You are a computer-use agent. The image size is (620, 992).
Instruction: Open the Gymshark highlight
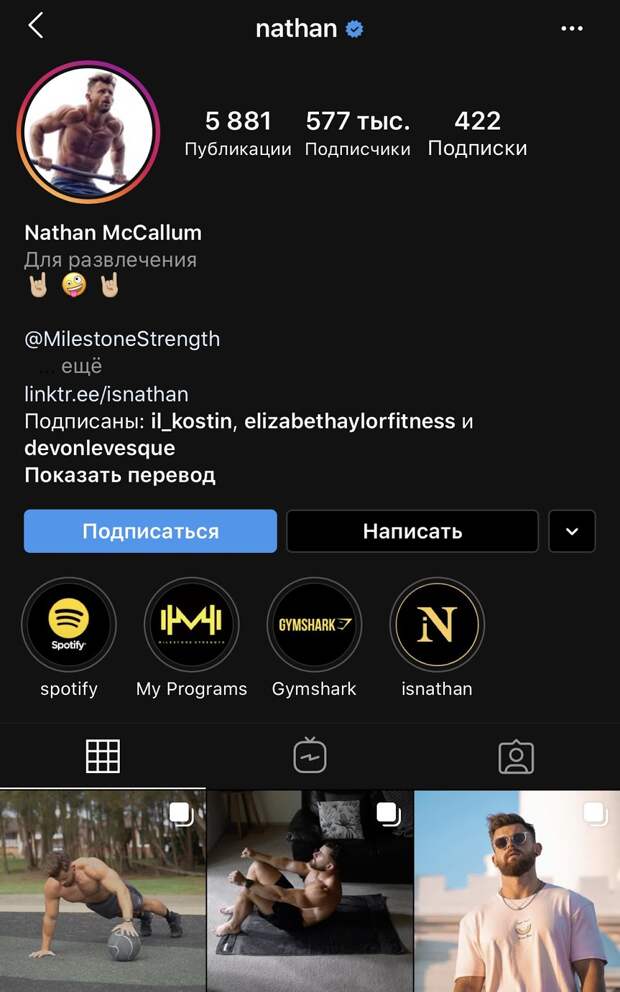point(314,626)
